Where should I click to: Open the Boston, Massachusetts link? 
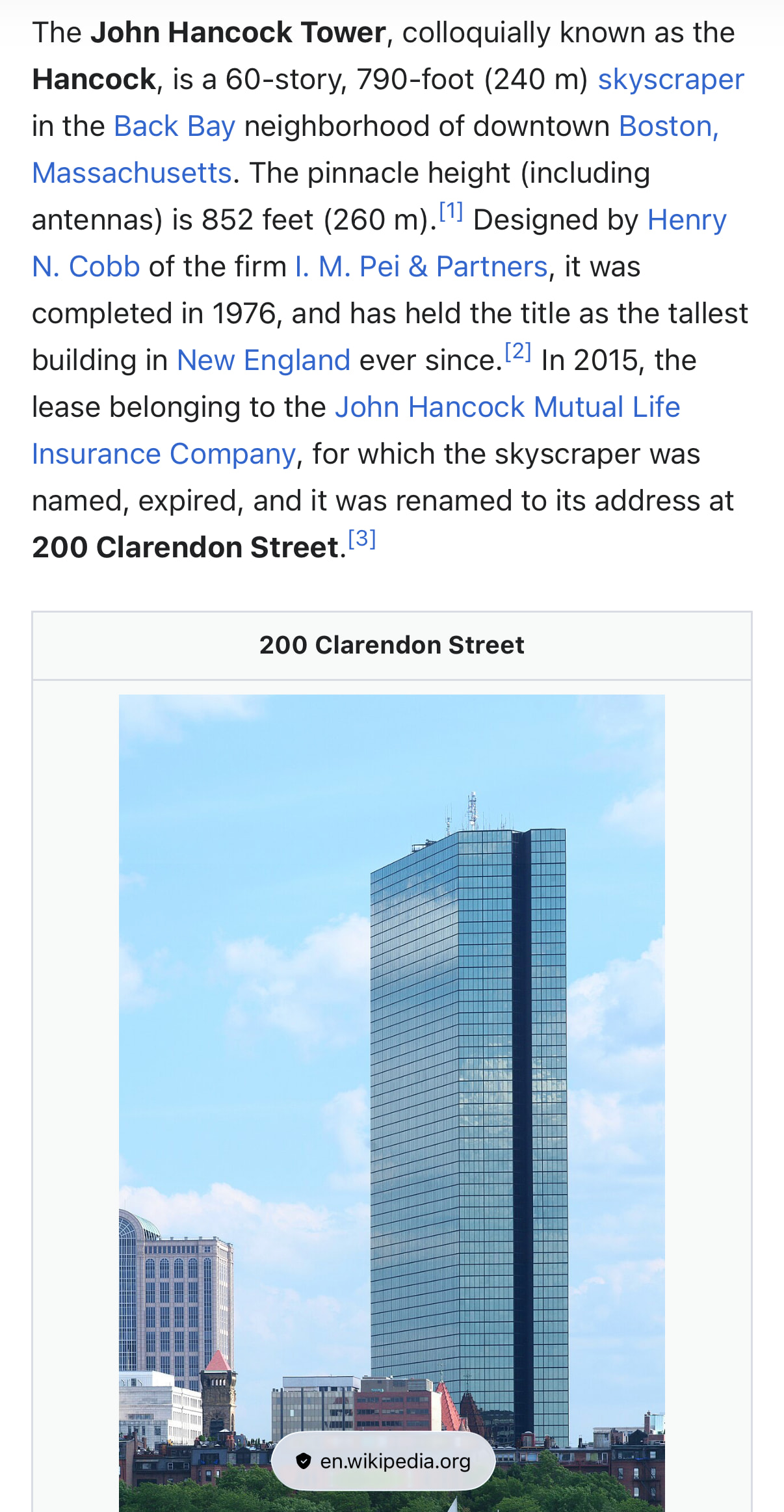click(x=668, y=127)
